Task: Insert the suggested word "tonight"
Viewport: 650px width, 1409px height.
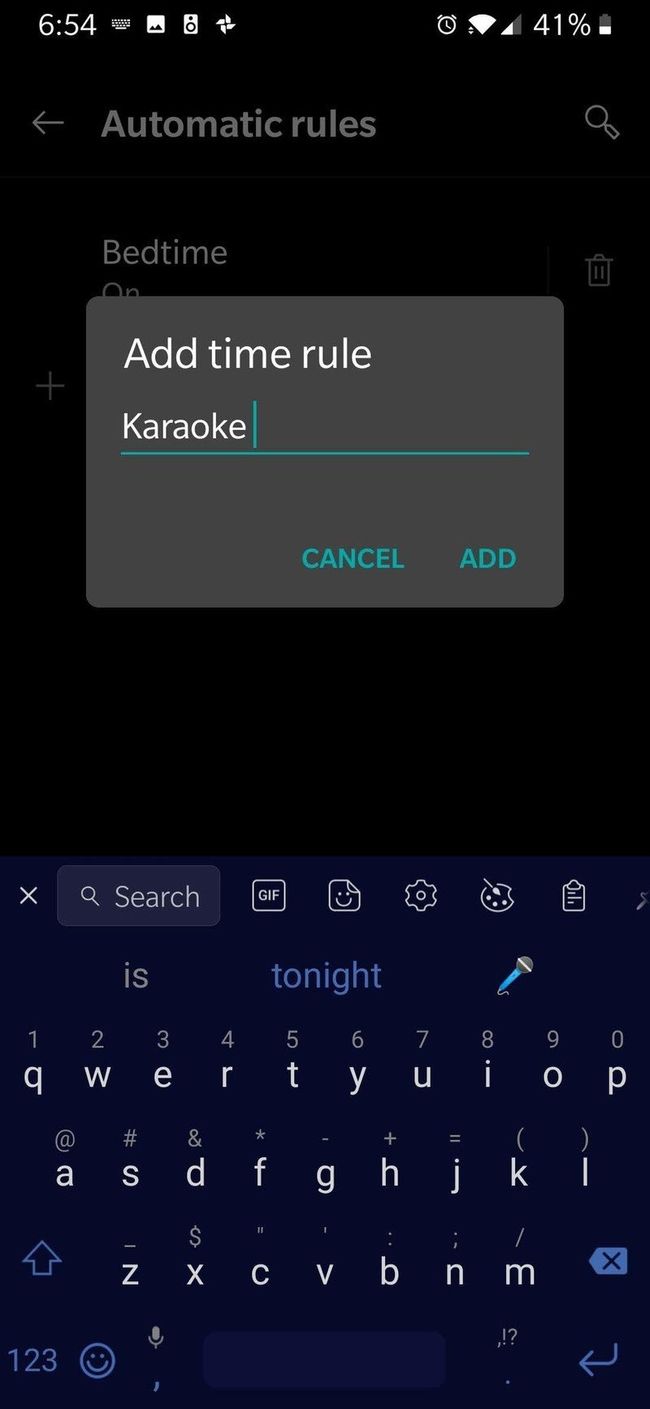Action: [326, 975]
